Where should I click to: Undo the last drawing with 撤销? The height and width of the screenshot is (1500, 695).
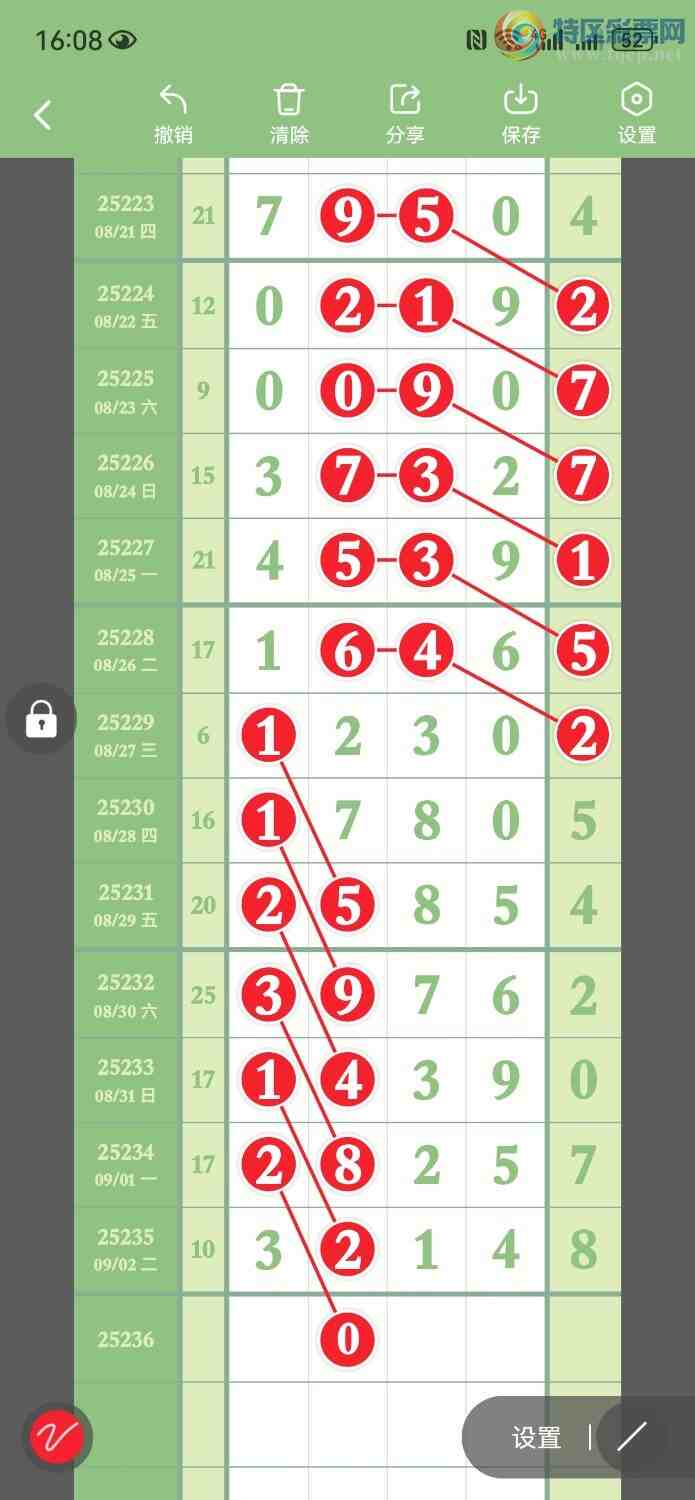coord(173,114)
